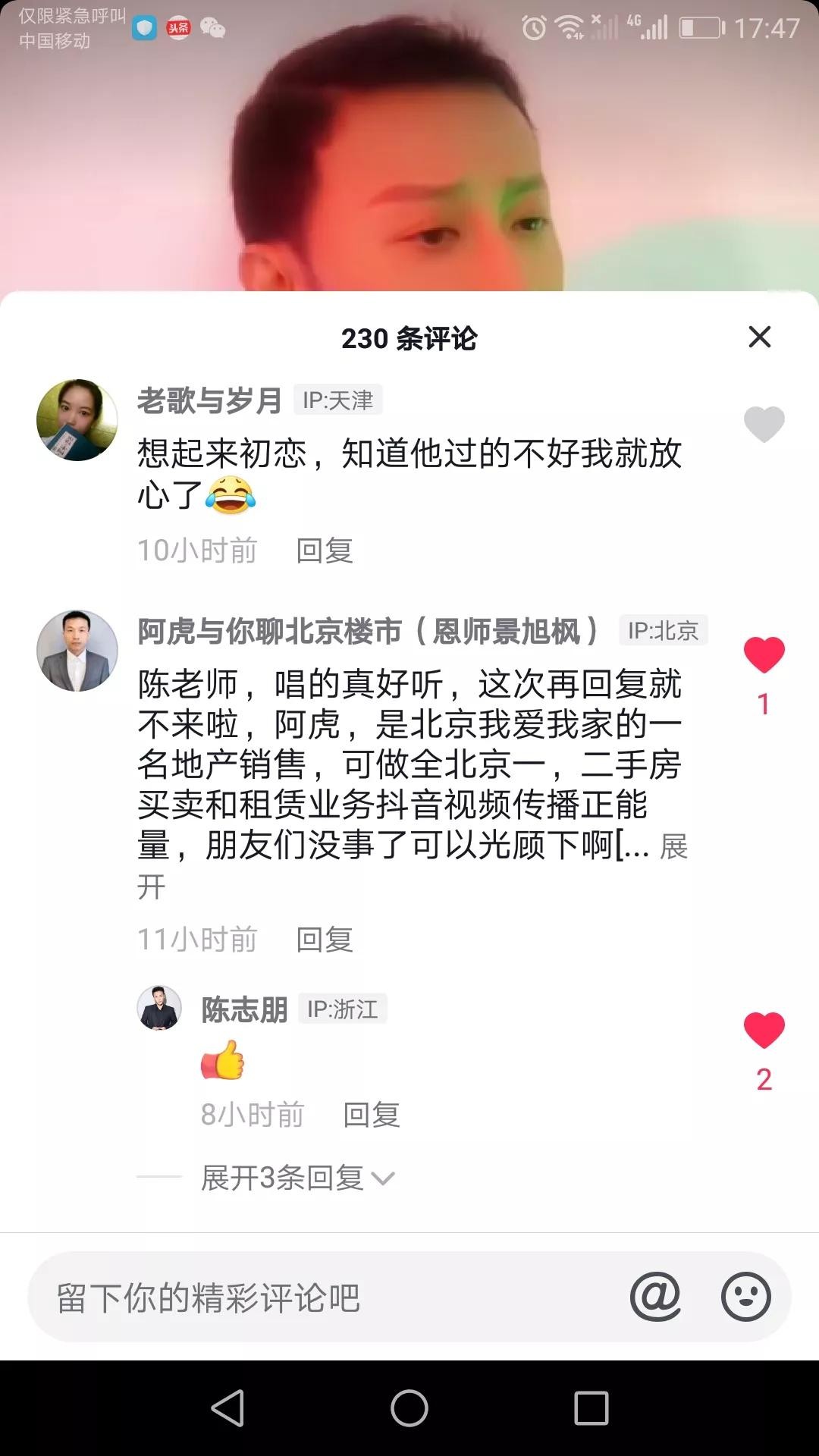Image resolution: width=819 pixels, height=1456 pixels.
Task: Expand the 3 hidden replies
Action: click(x=297, y=1178)
